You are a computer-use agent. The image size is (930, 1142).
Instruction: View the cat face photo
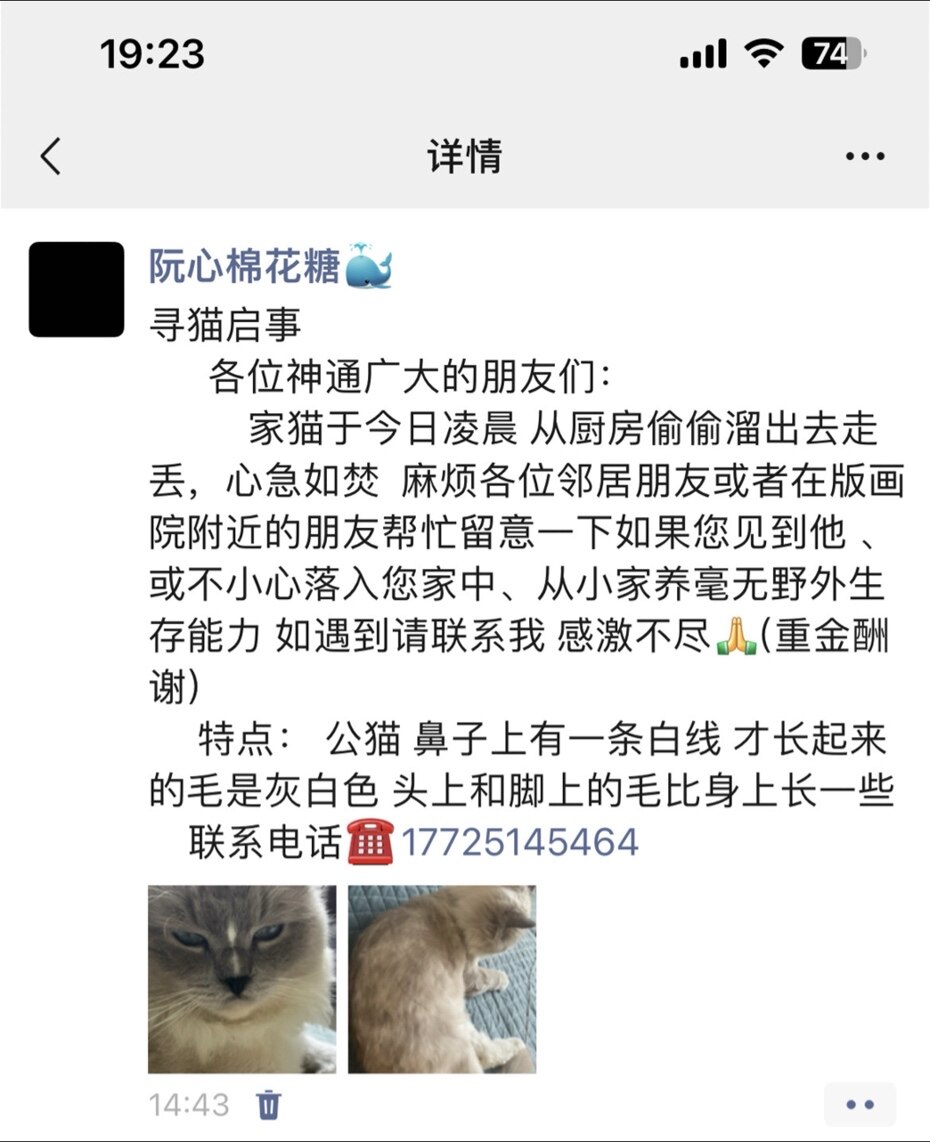coord(242,979)
